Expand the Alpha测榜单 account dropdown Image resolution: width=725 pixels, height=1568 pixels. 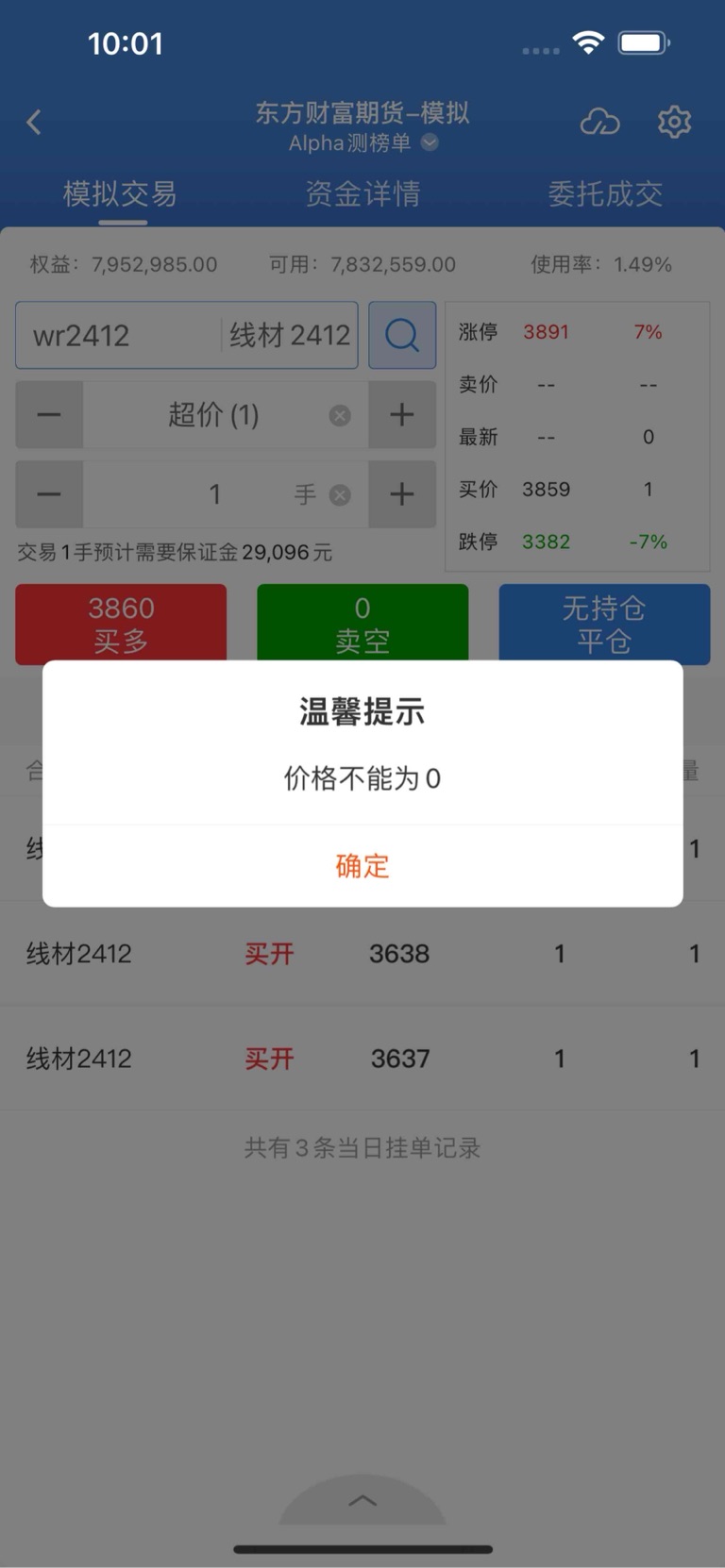pos(430,142)
